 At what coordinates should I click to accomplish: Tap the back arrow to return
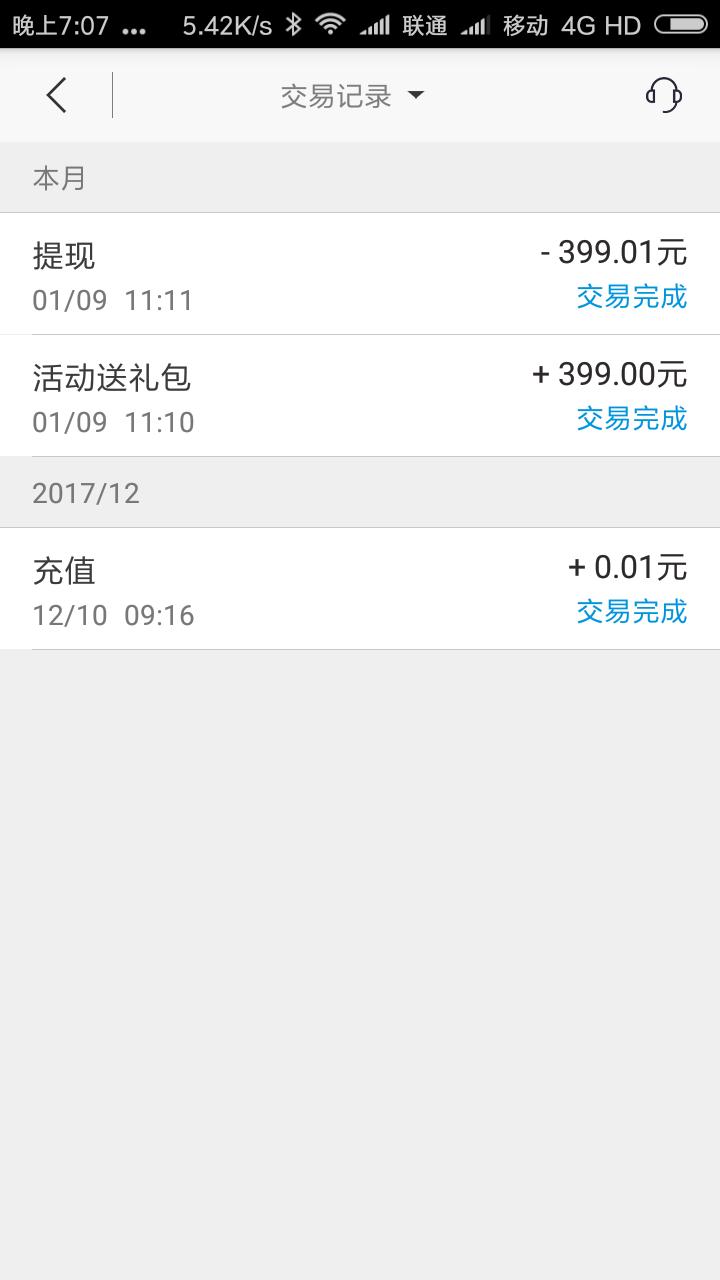[x=55, y=95]
